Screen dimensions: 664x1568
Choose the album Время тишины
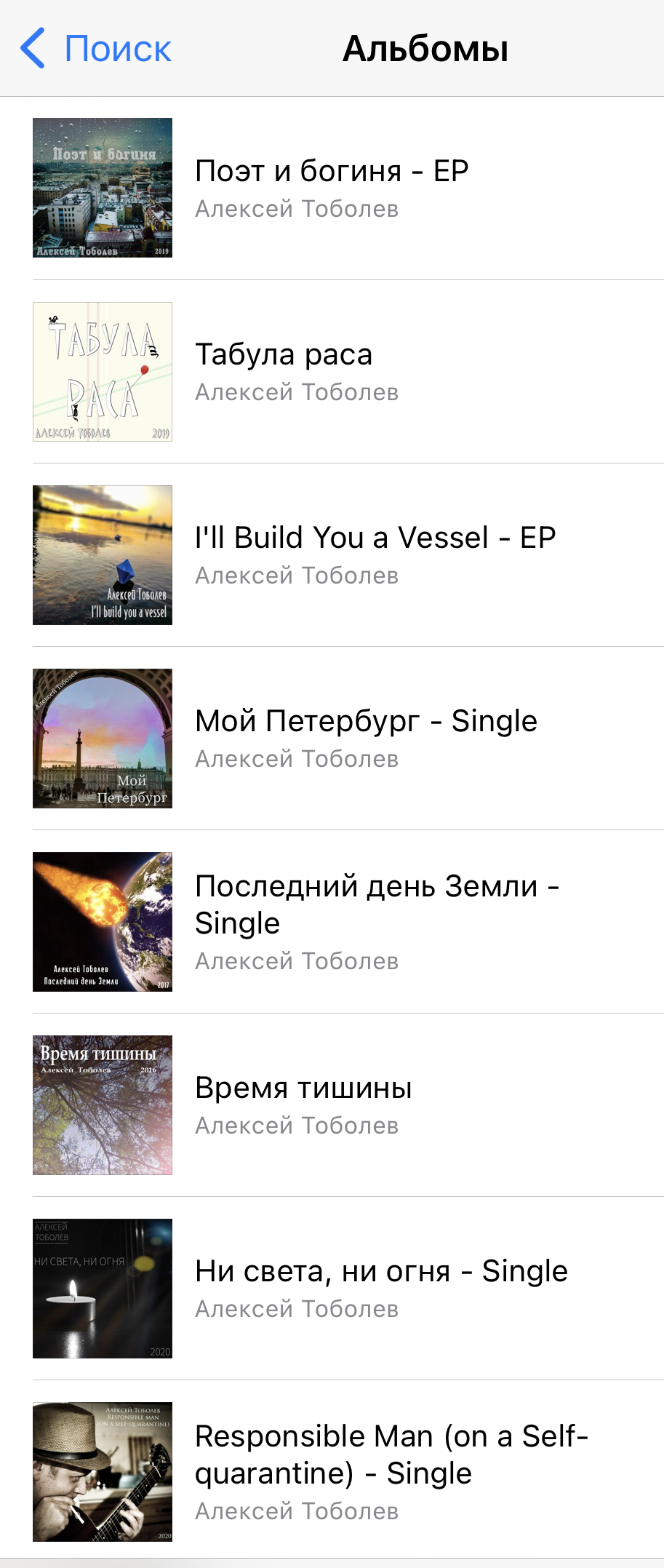pos(303,1105)
